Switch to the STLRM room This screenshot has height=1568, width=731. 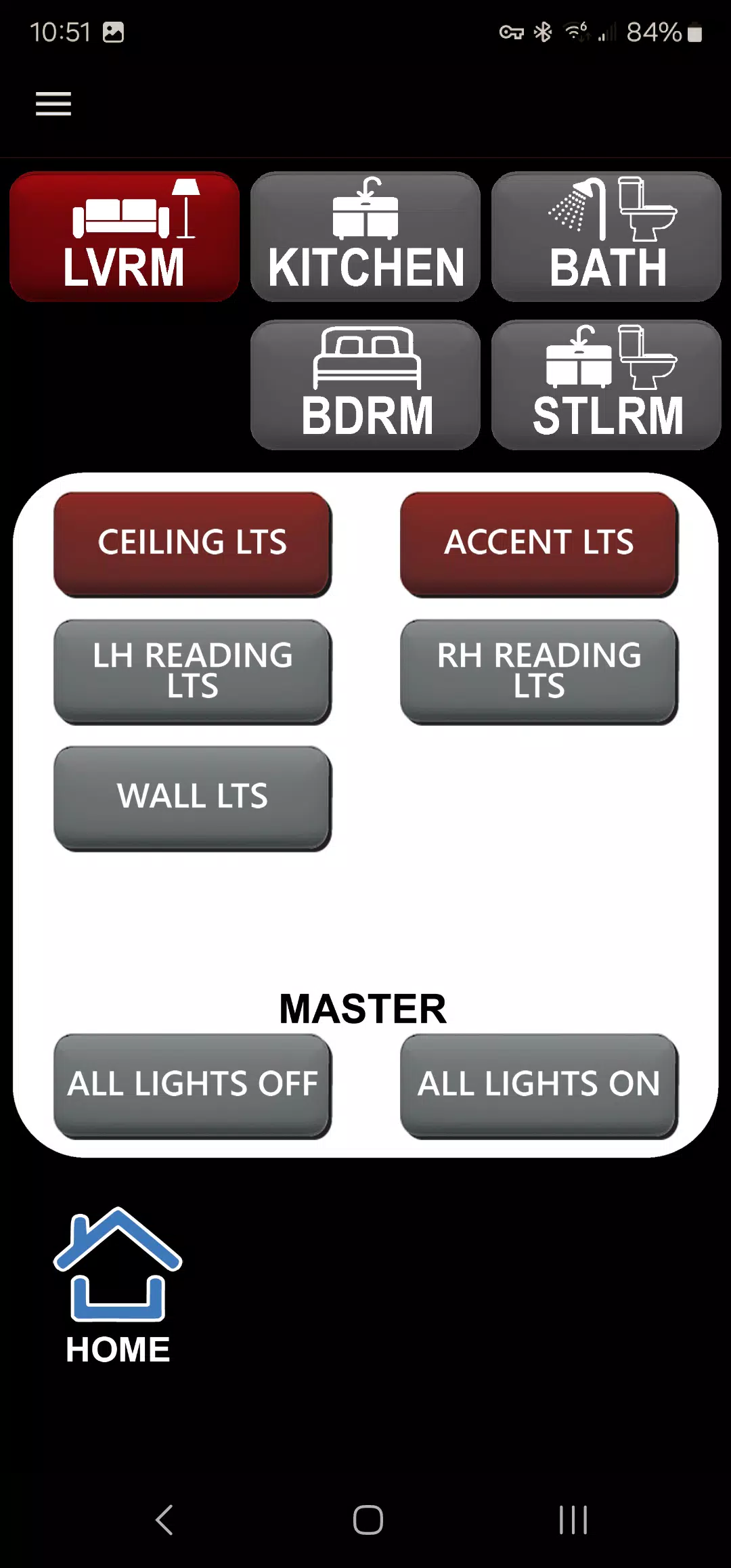[x=606, y=385]
